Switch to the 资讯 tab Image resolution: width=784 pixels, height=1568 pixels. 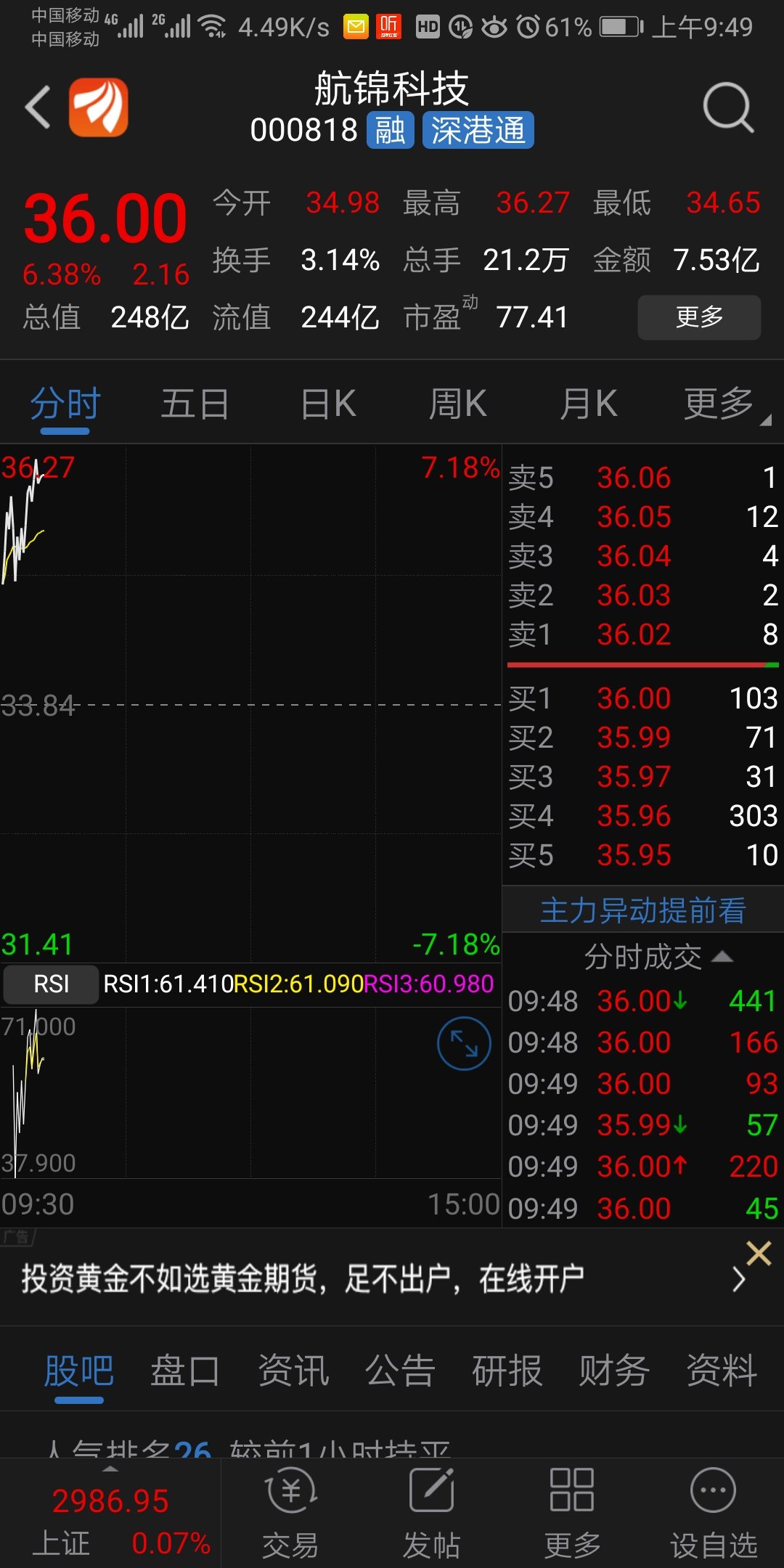coord(293,1371)
